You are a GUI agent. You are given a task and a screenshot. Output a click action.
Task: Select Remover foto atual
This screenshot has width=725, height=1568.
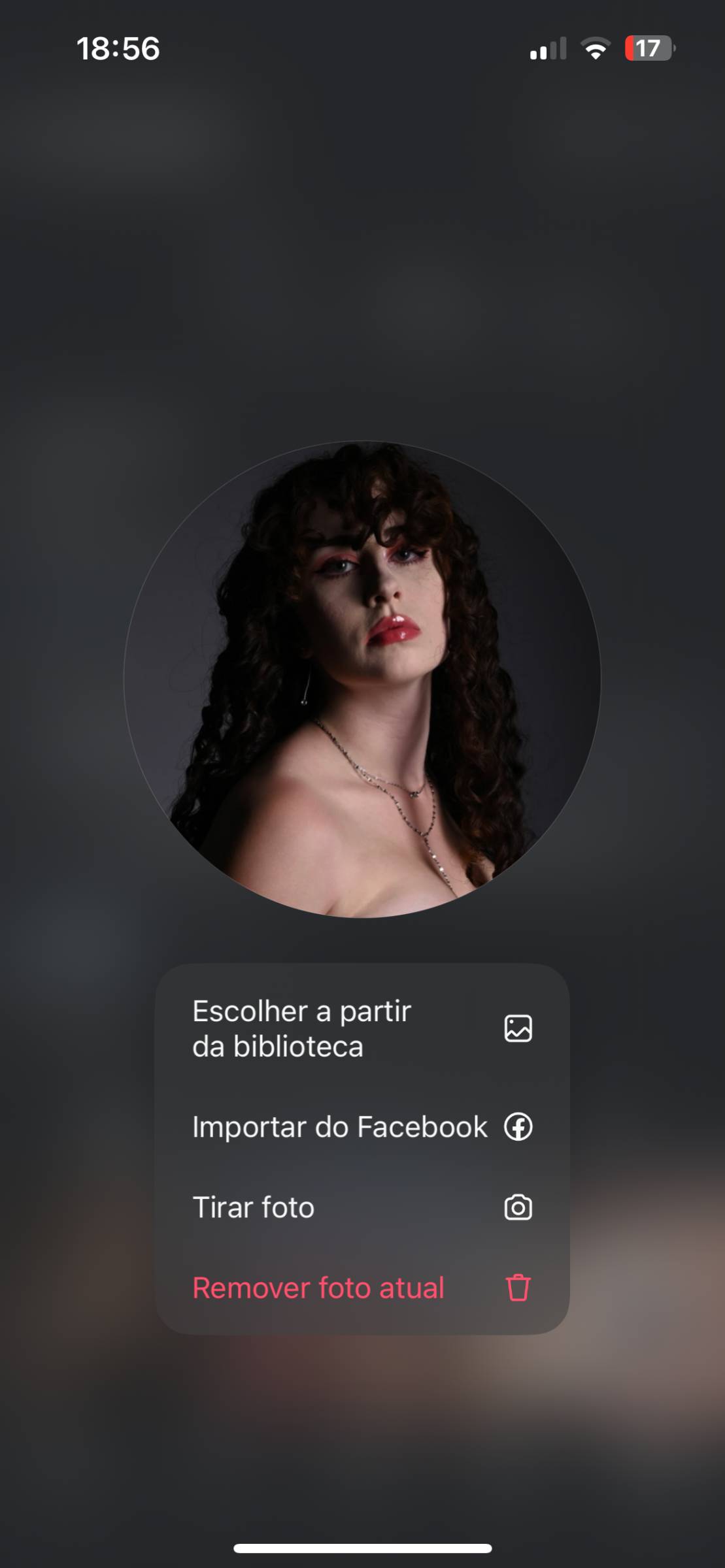tap(362, 1288)
